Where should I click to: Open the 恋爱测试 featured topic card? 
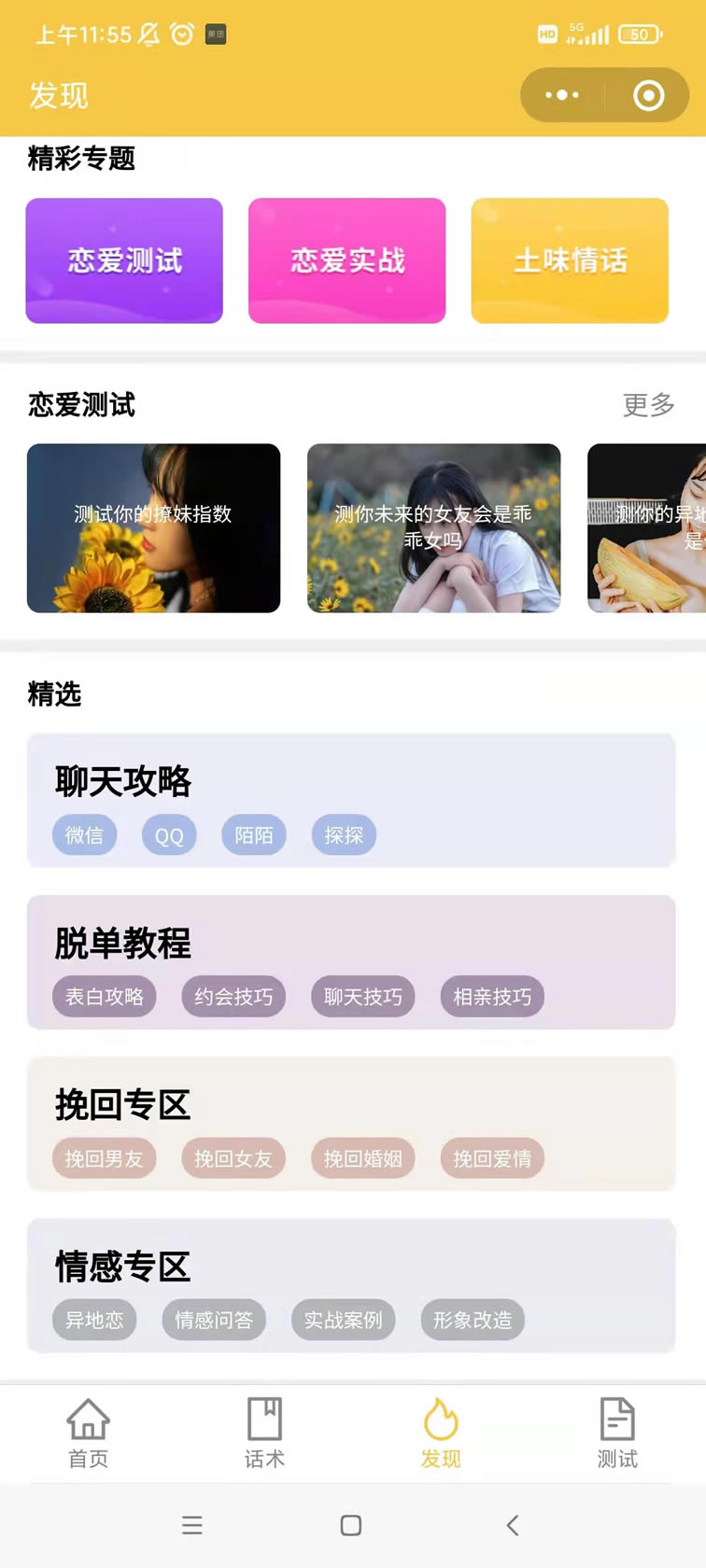pyautogui.click(x=124, y=260)
